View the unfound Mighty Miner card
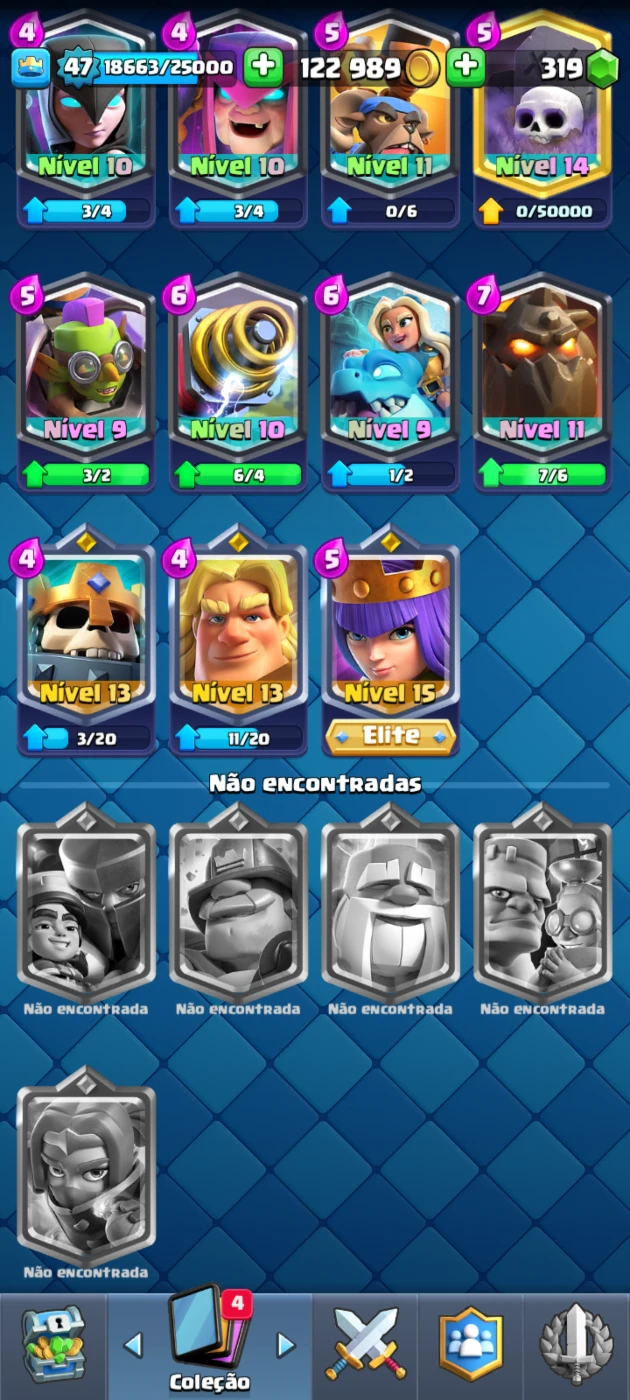This screenshot has height=1400, width=630. pyautogui.click(x=238, y=911)
